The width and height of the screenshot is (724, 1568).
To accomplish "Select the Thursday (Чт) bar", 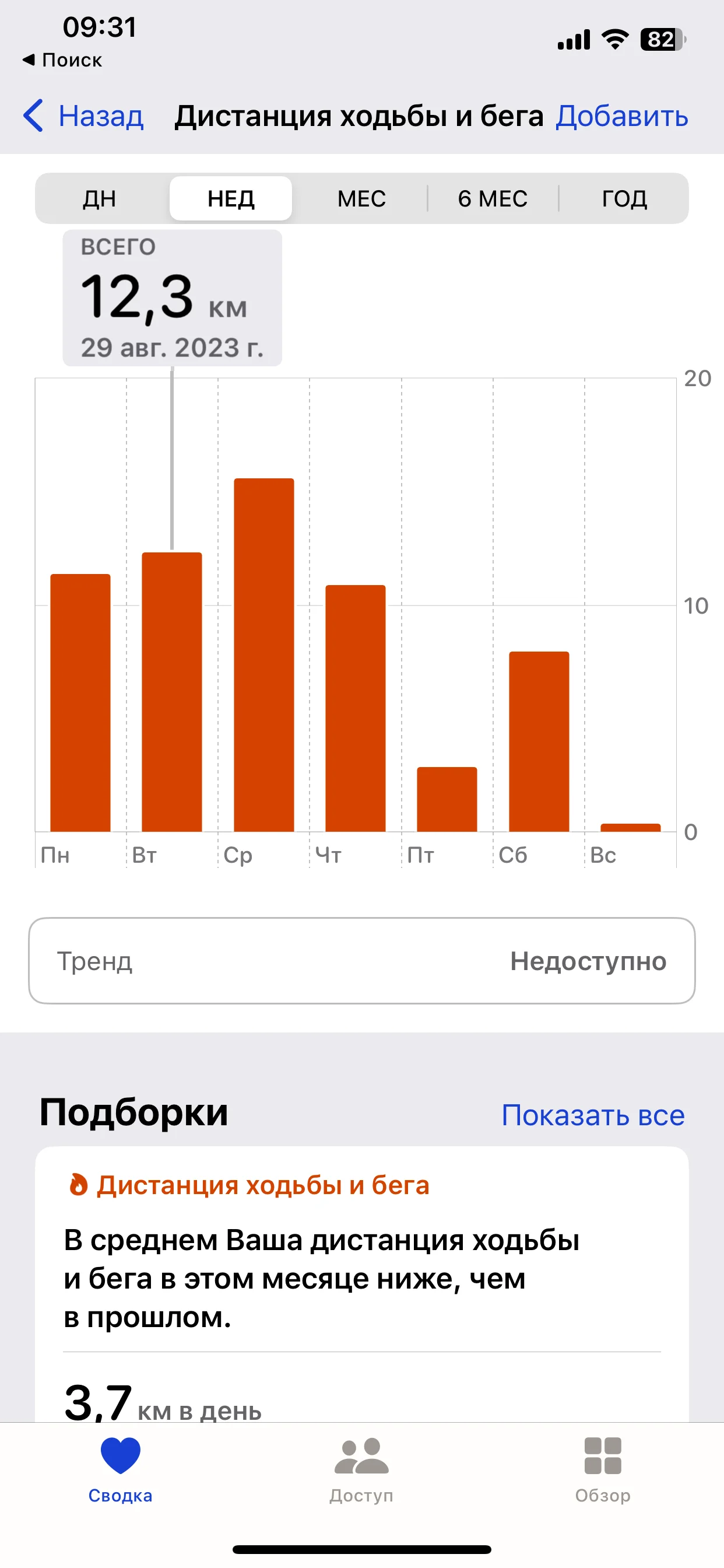I will coord(356,708).
